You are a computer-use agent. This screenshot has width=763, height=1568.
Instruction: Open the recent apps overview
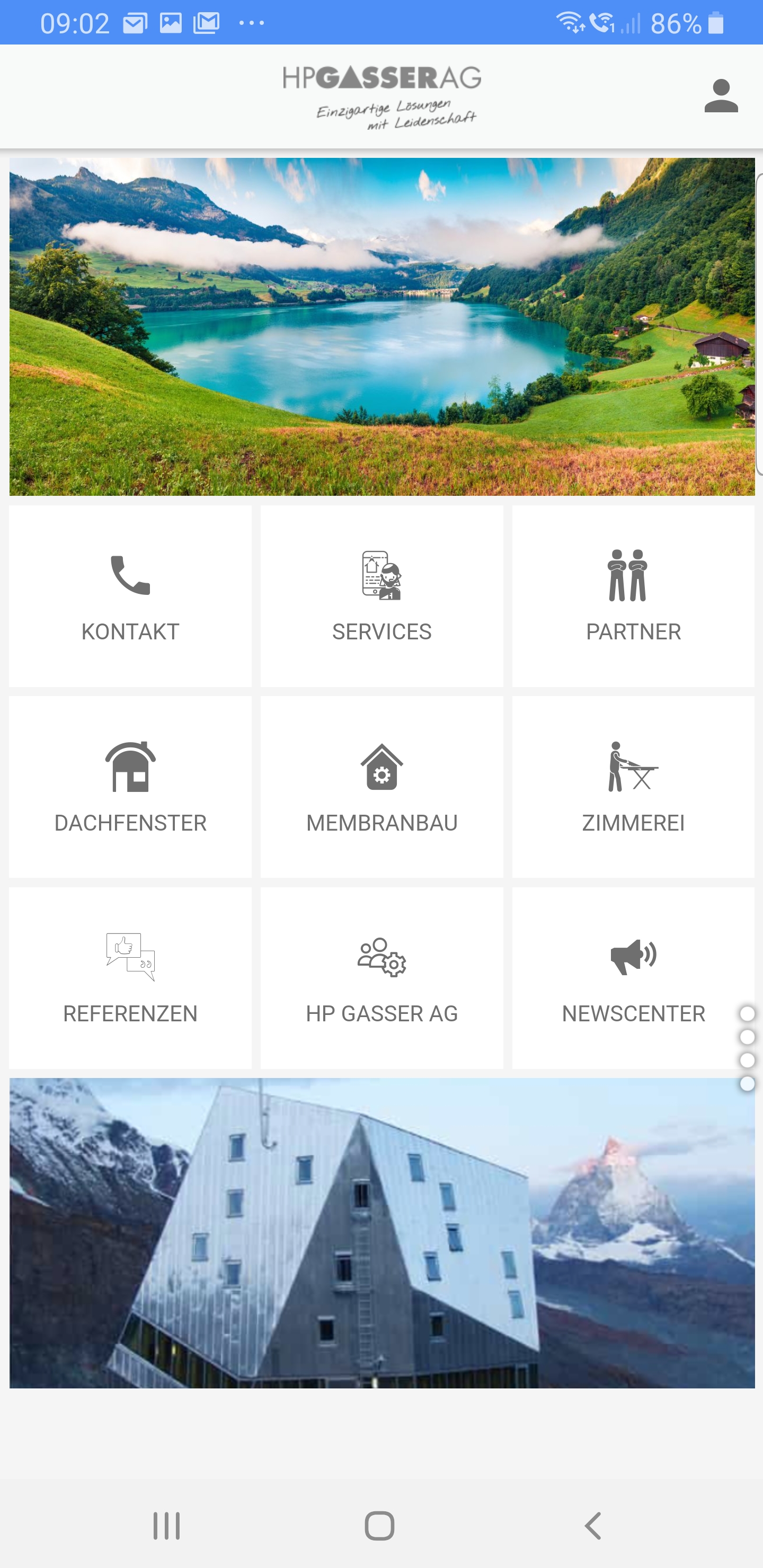point(166,1526)
